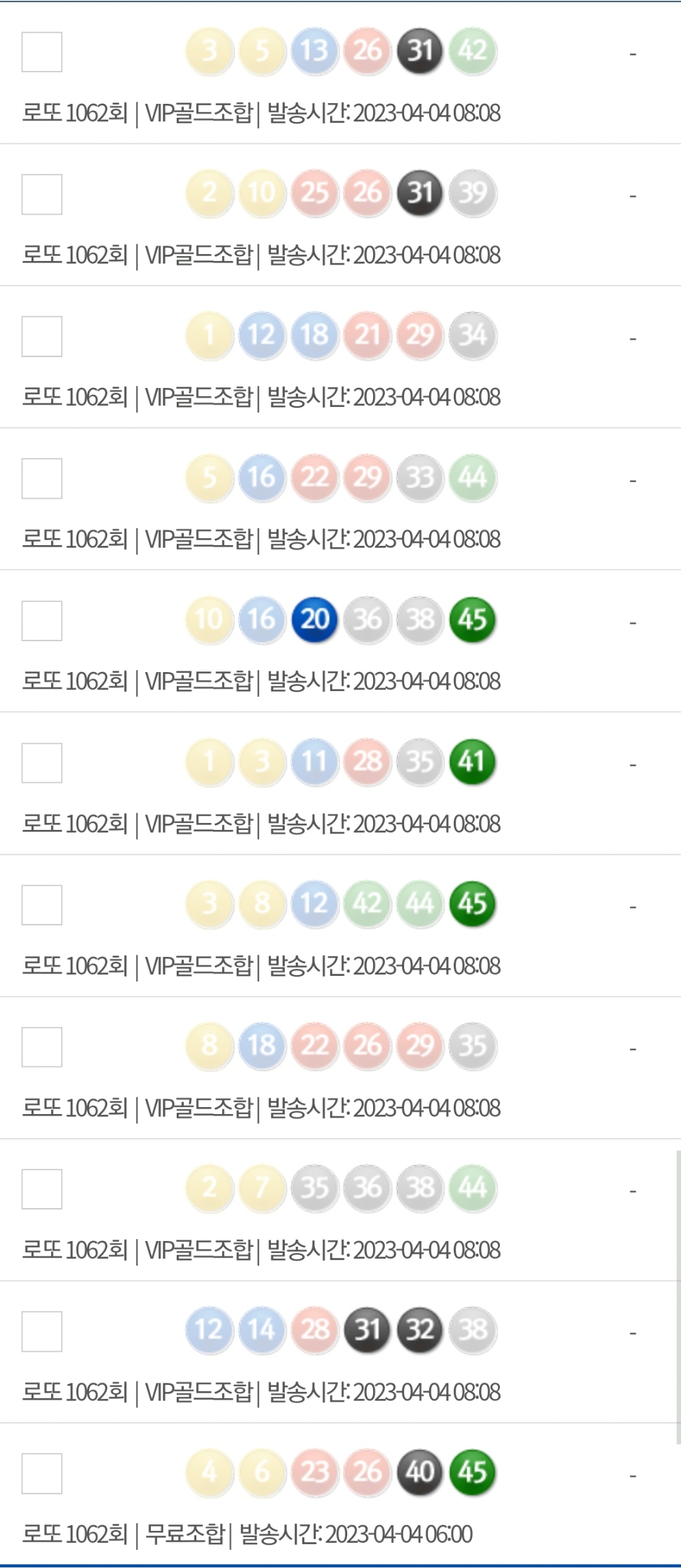Tick the checkbox beside 1 12 18 21 29 34

point(42,336)
